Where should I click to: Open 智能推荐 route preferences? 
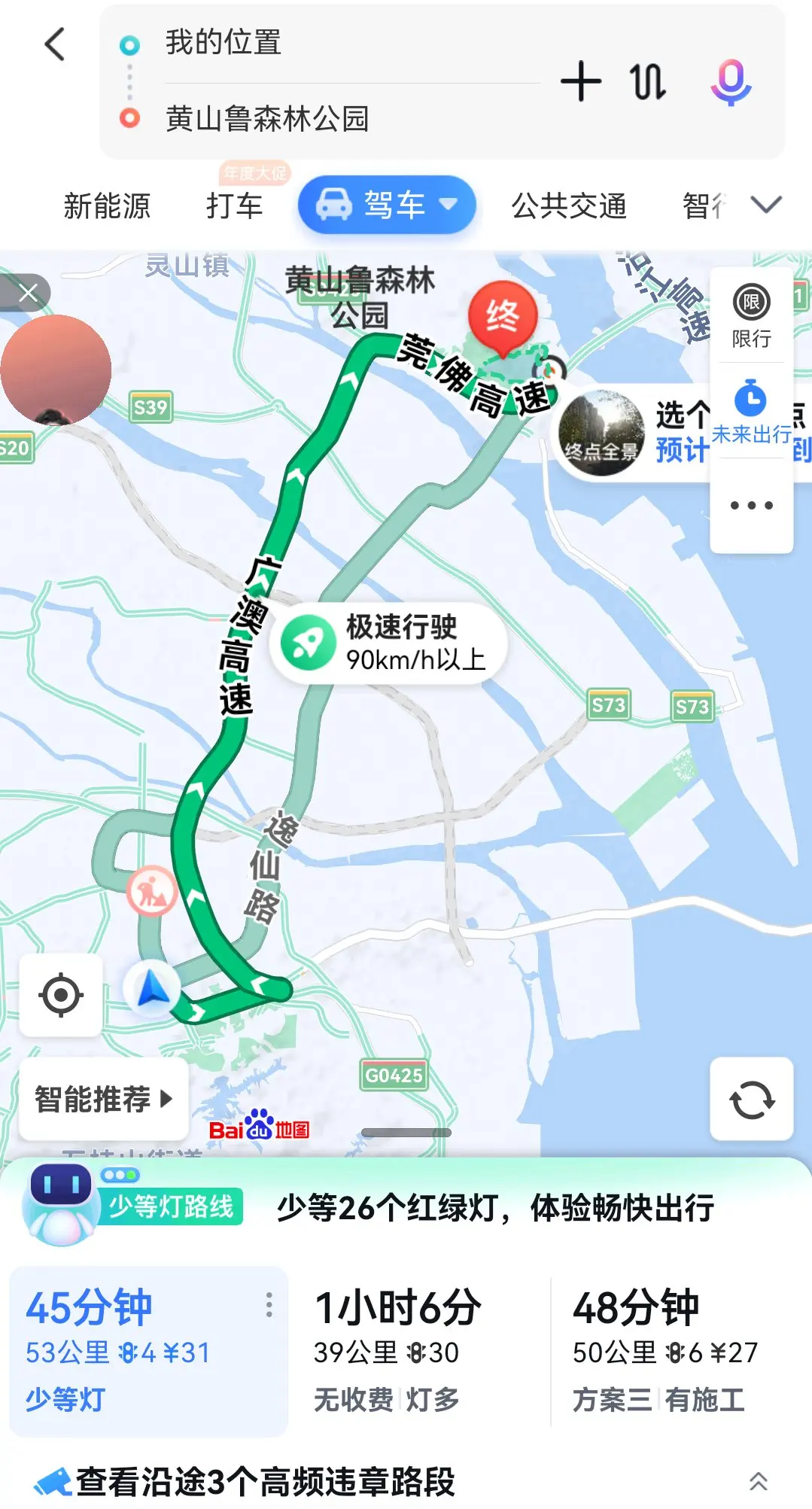[103, 1099]
